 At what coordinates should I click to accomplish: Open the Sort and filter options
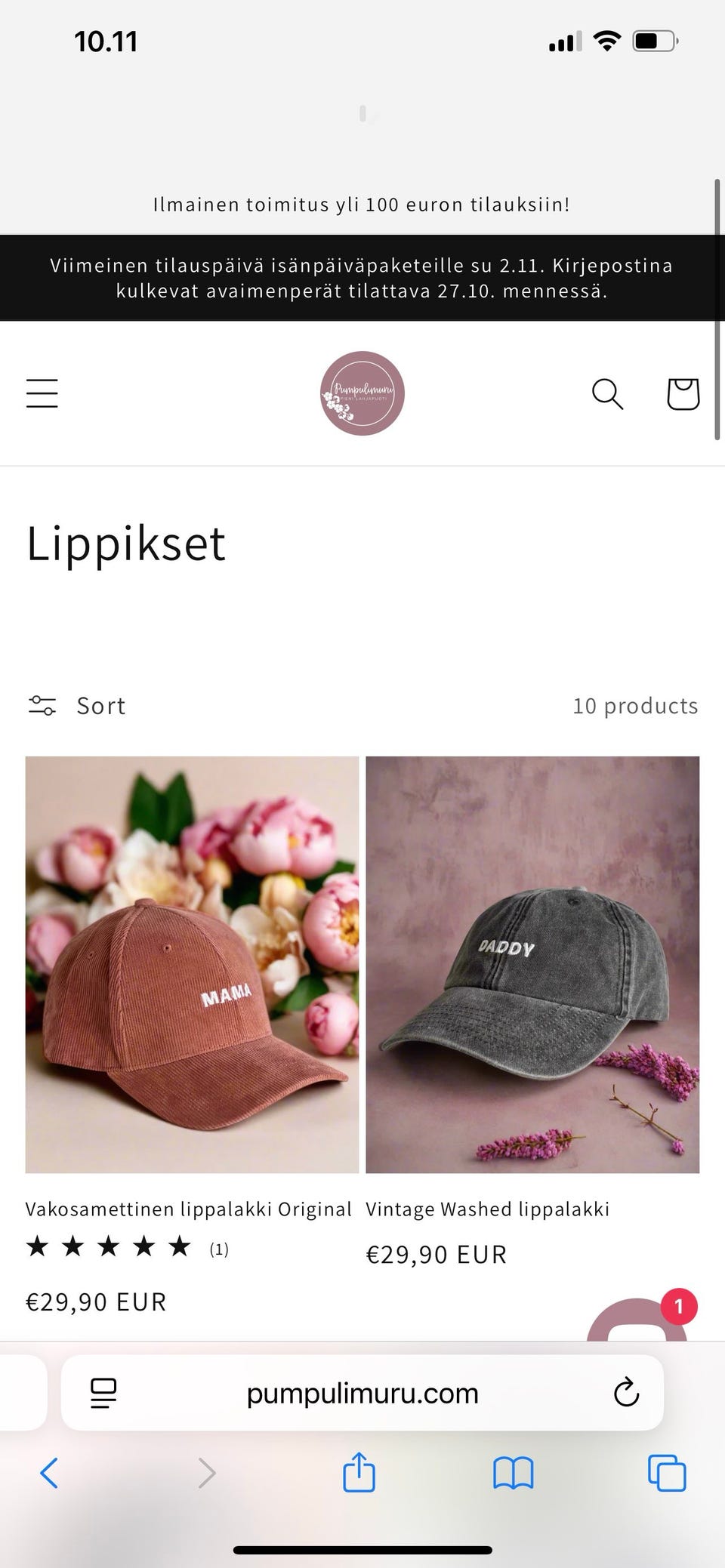(77, 706)
